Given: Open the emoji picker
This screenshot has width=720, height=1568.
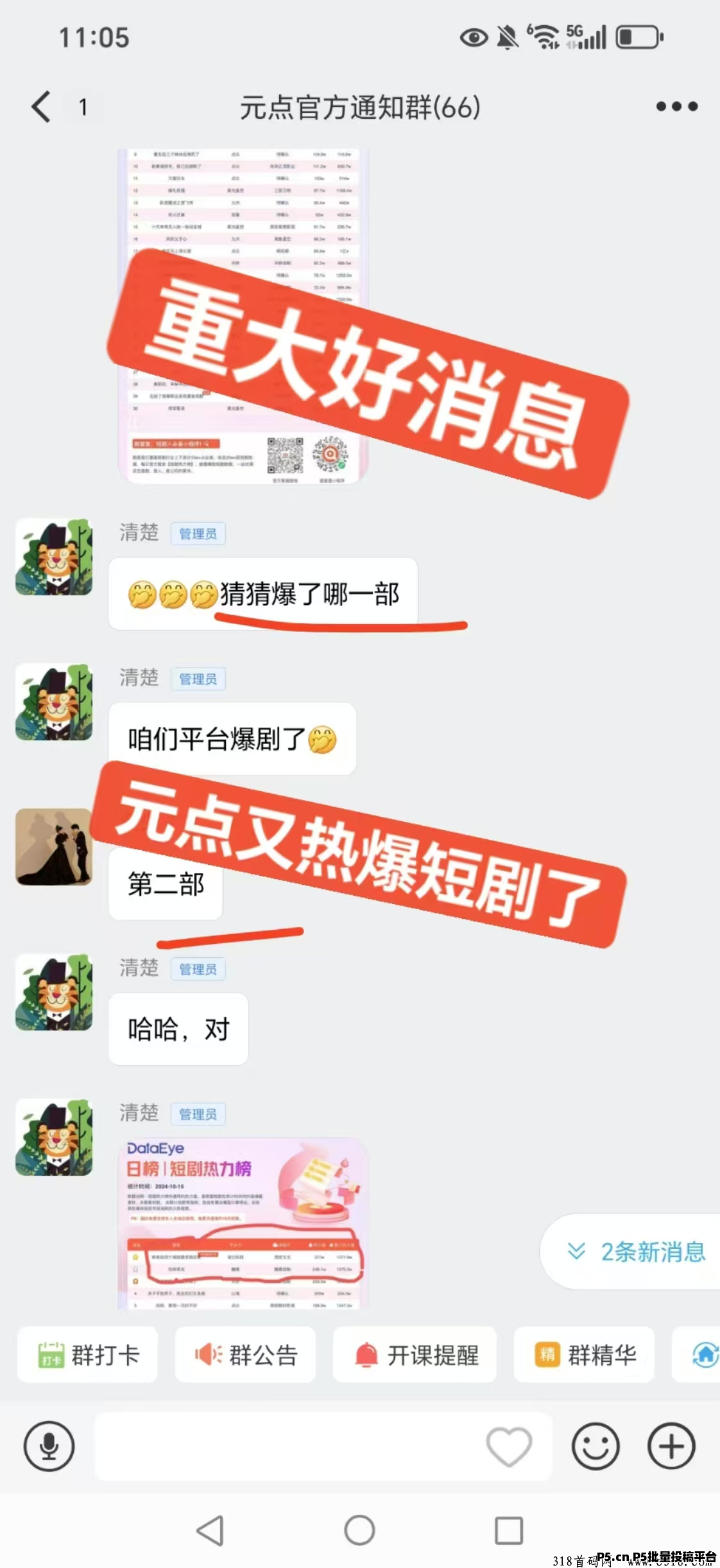Looking at the screenshot, I should pos(596,1447).
